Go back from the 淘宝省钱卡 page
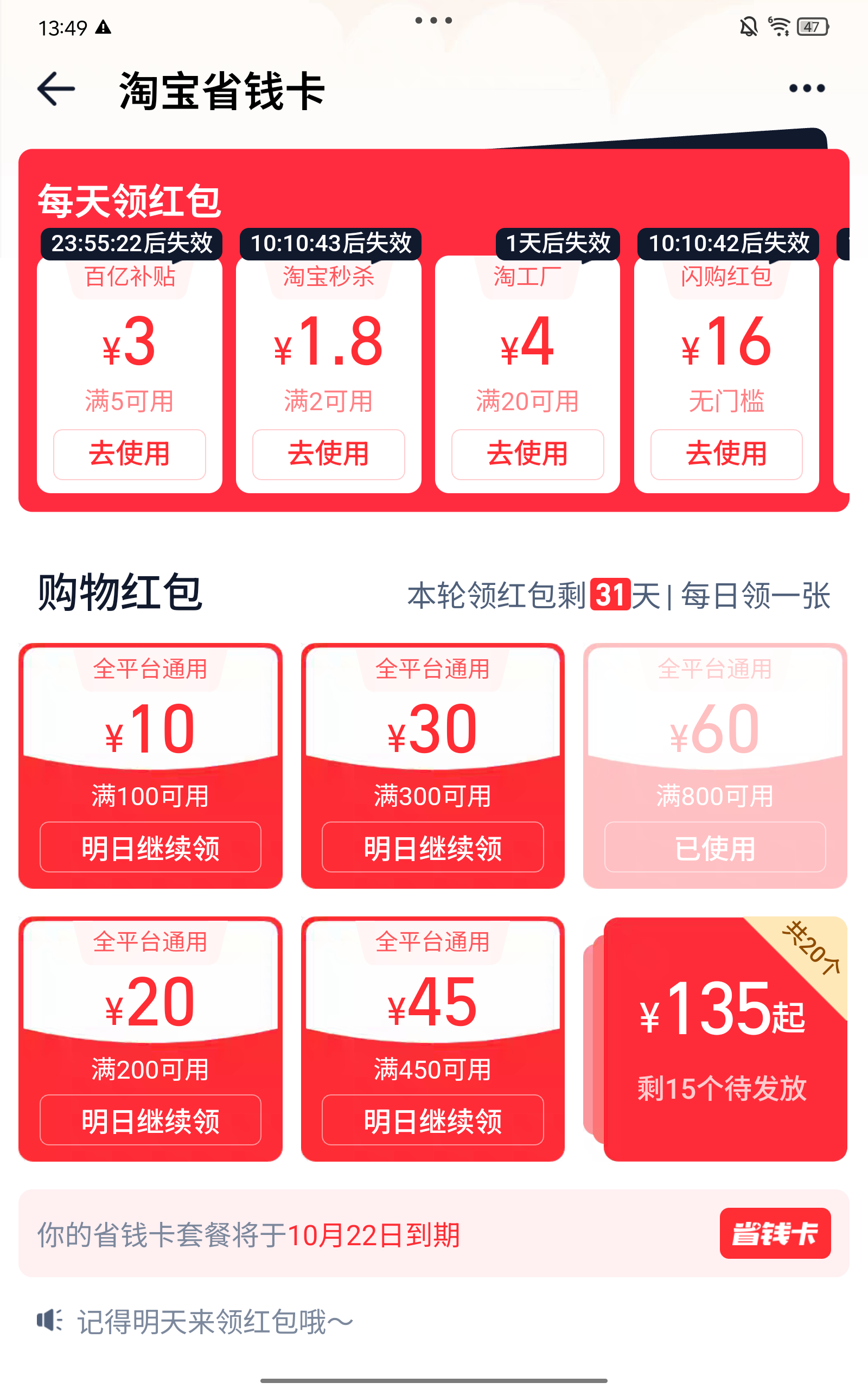The image size is (868, 1389). pos(56,89)
